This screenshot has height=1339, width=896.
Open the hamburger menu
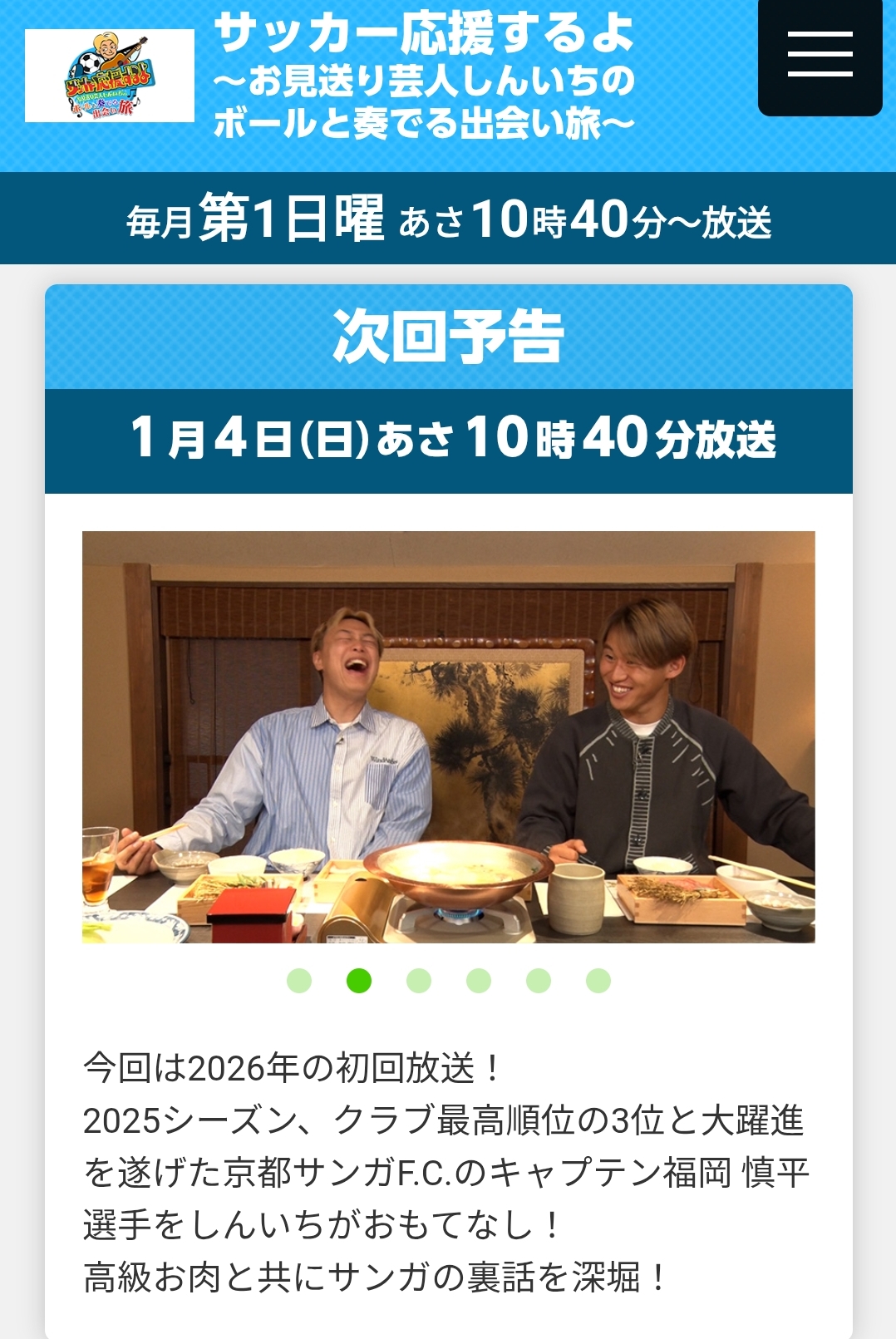point(820,55)
